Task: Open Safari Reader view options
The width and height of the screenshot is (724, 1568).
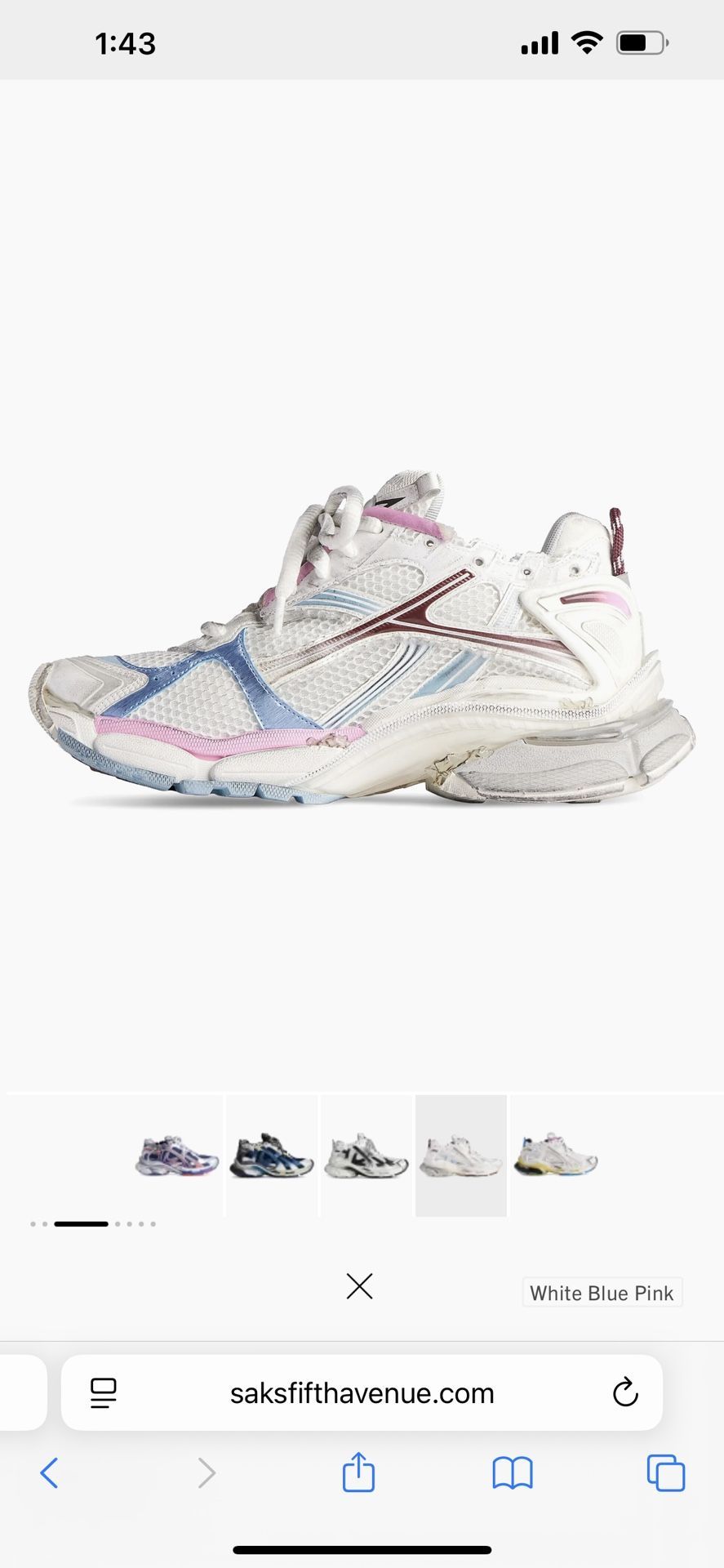Action: point(103,1393)
